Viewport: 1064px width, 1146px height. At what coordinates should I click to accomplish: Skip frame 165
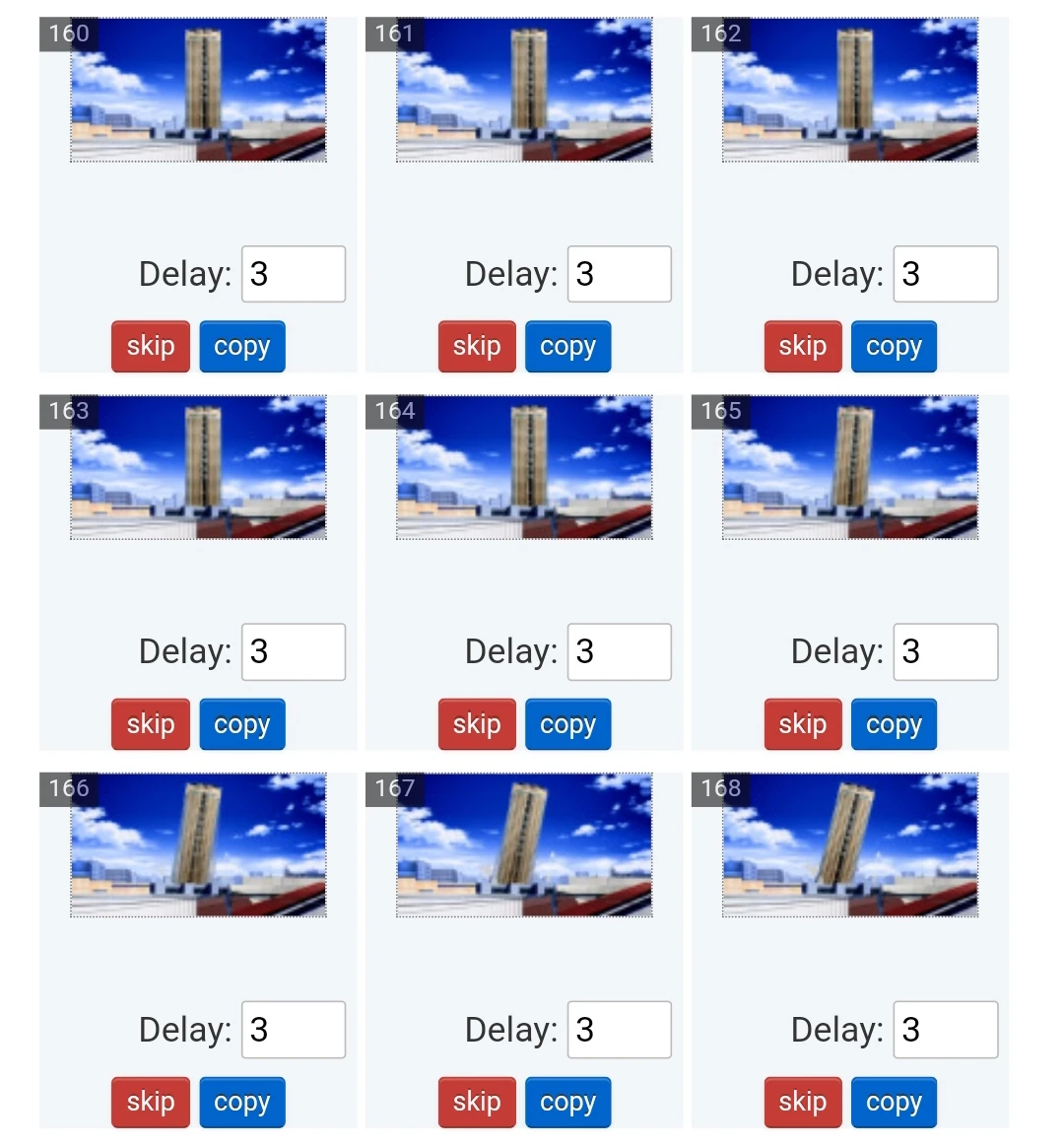click(803, 724)
